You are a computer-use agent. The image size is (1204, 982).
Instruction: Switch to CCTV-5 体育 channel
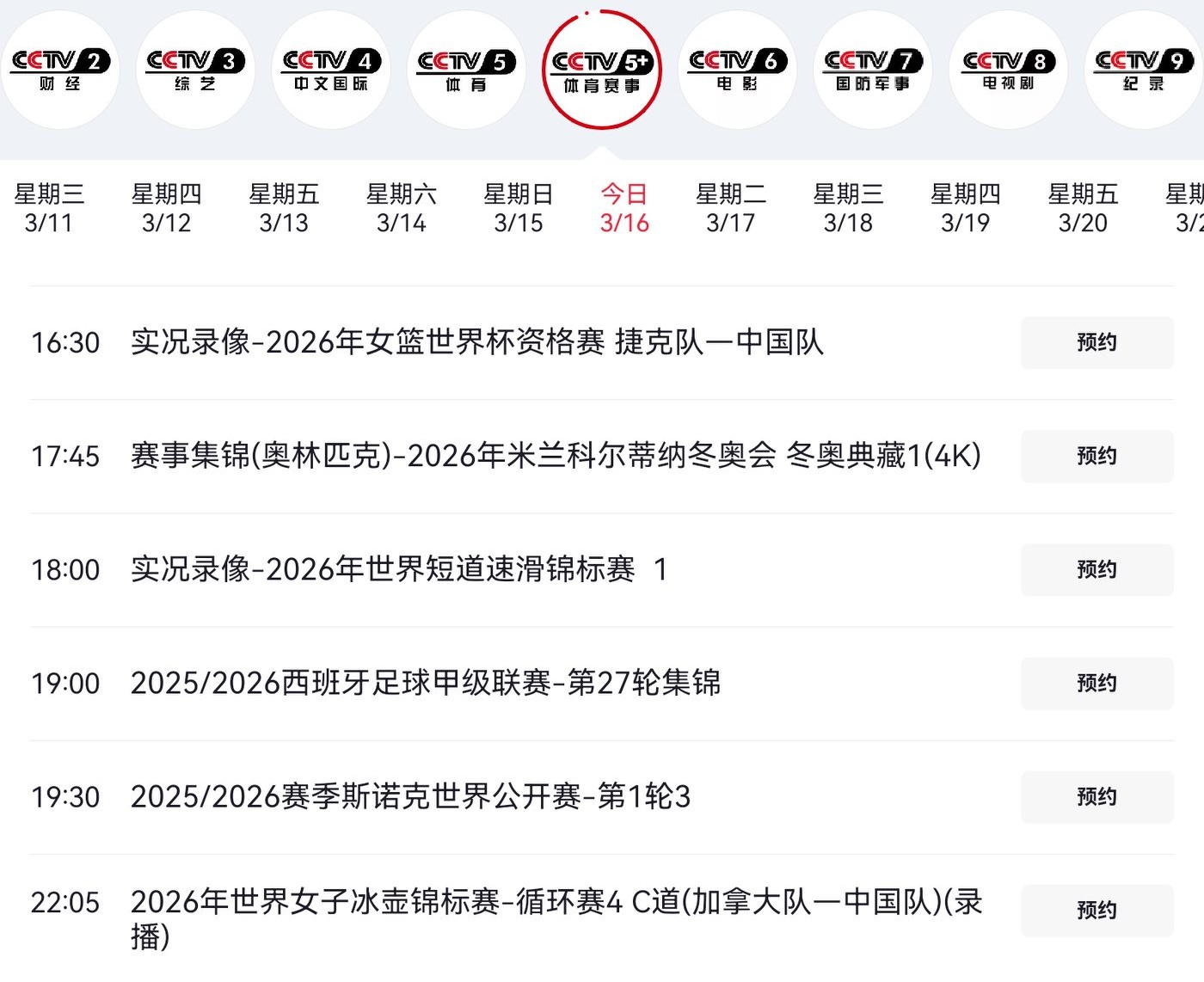[x=466, y=71]
